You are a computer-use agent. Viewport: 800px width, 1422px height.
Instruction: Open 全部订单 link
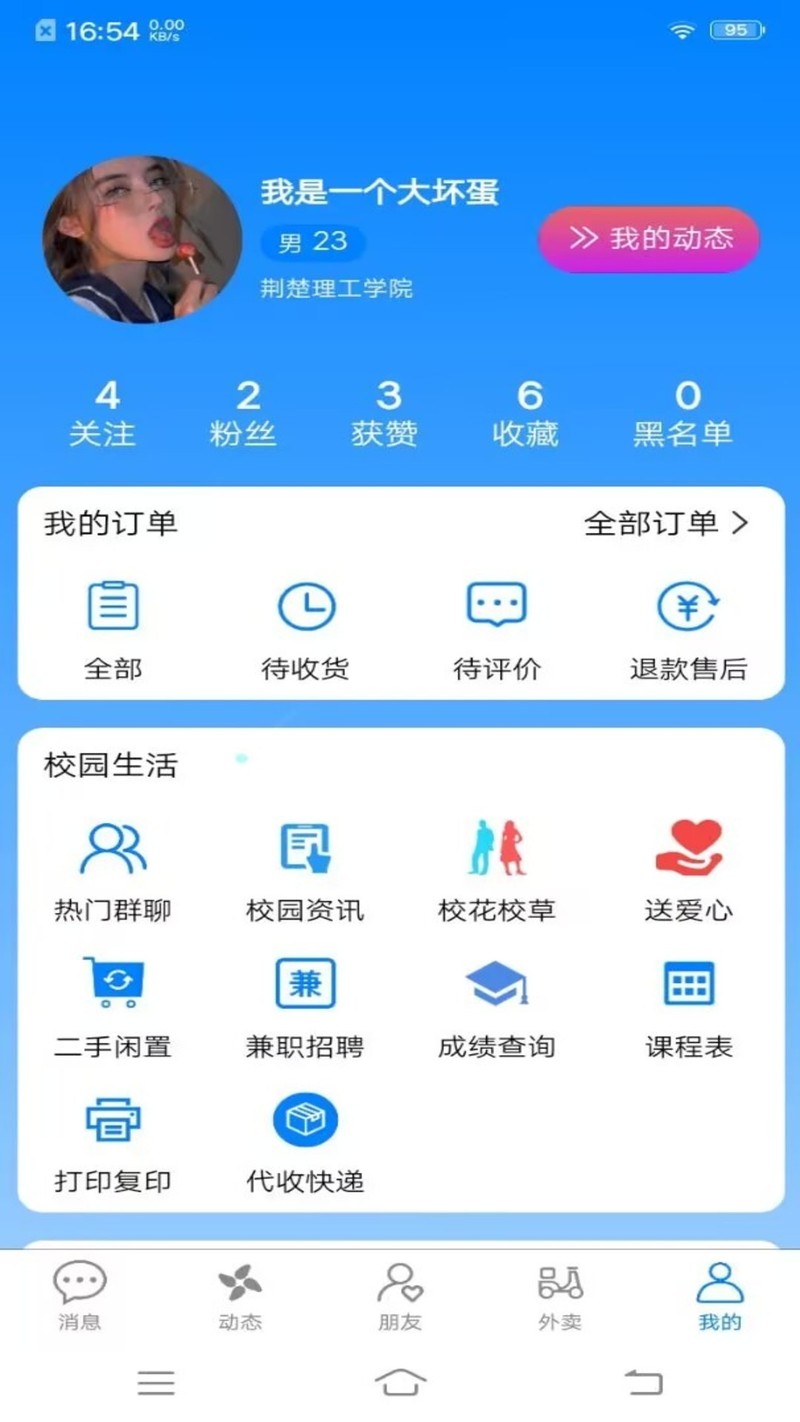click(x=666, y=523)
